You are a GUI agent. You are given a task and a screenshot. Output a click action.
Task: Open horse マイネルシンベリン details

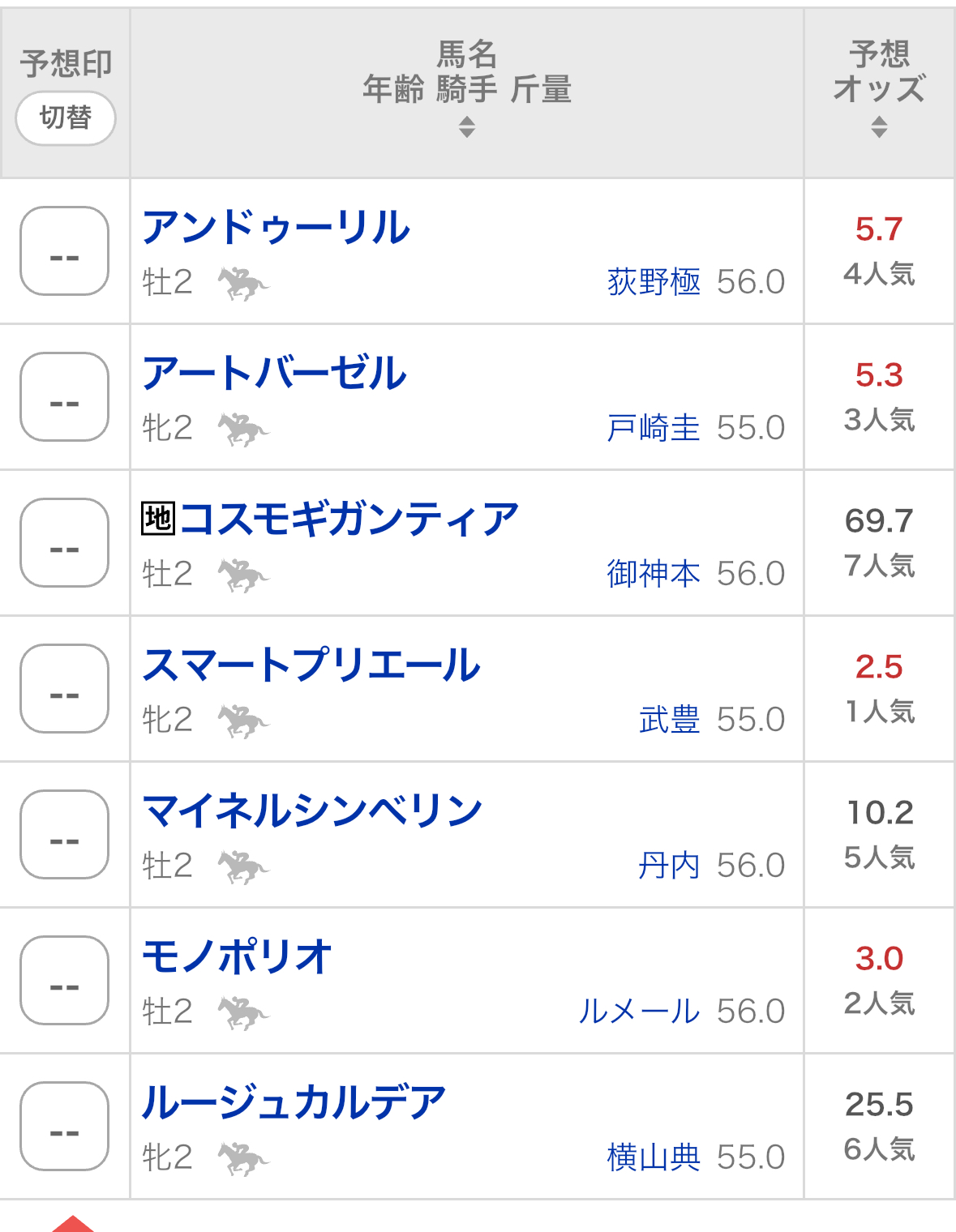(x=312, y=811)
